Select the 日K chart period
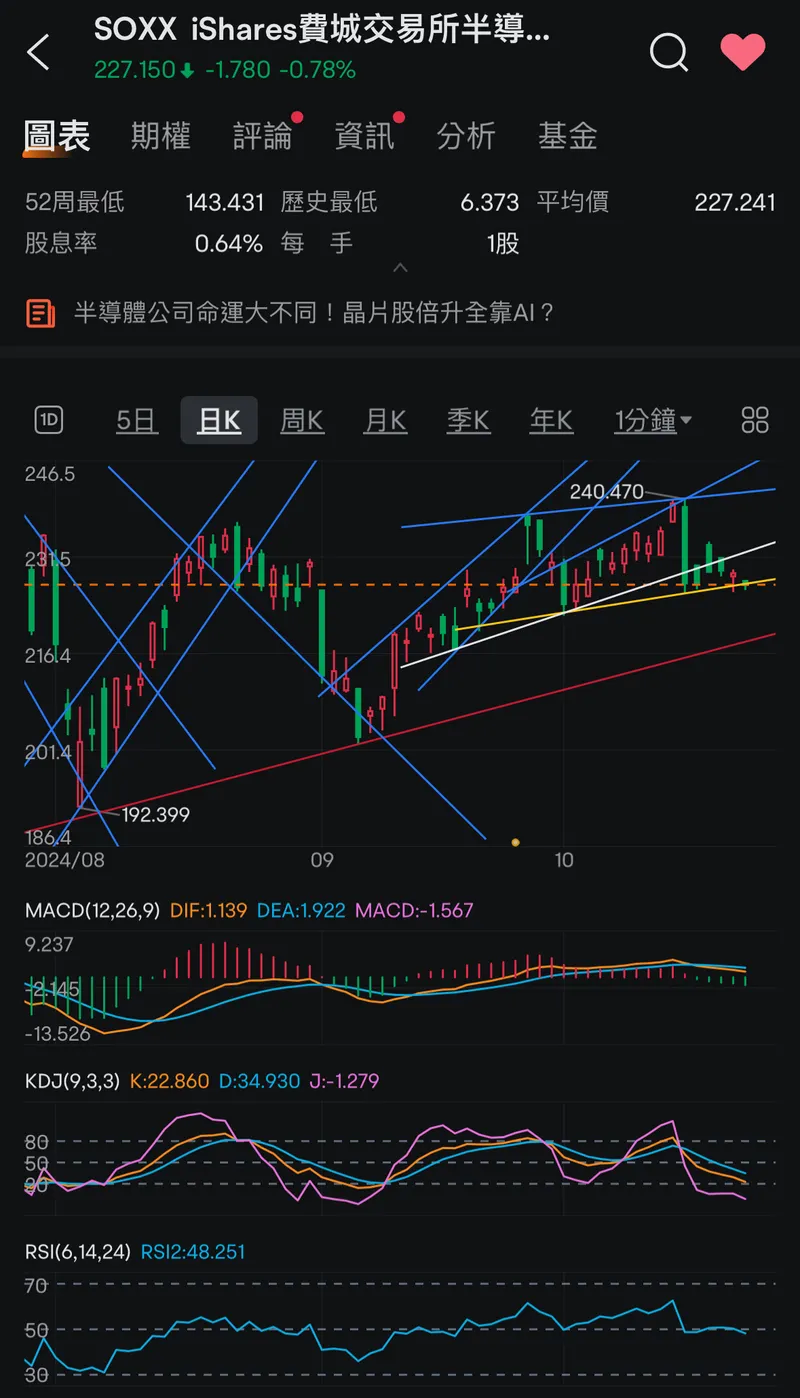This screenshot has width=800, height=1398. (219, 421)
